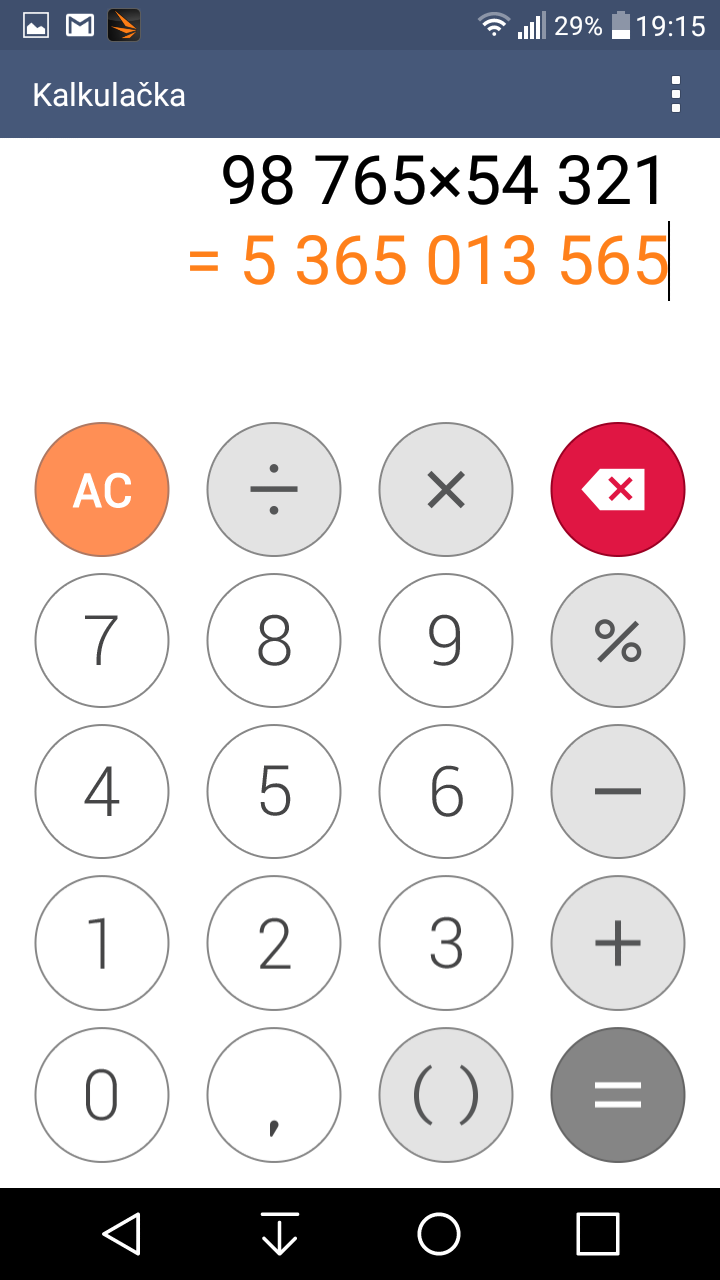Enter digit 0
720x1280 pixels.
click(102, 1095)
